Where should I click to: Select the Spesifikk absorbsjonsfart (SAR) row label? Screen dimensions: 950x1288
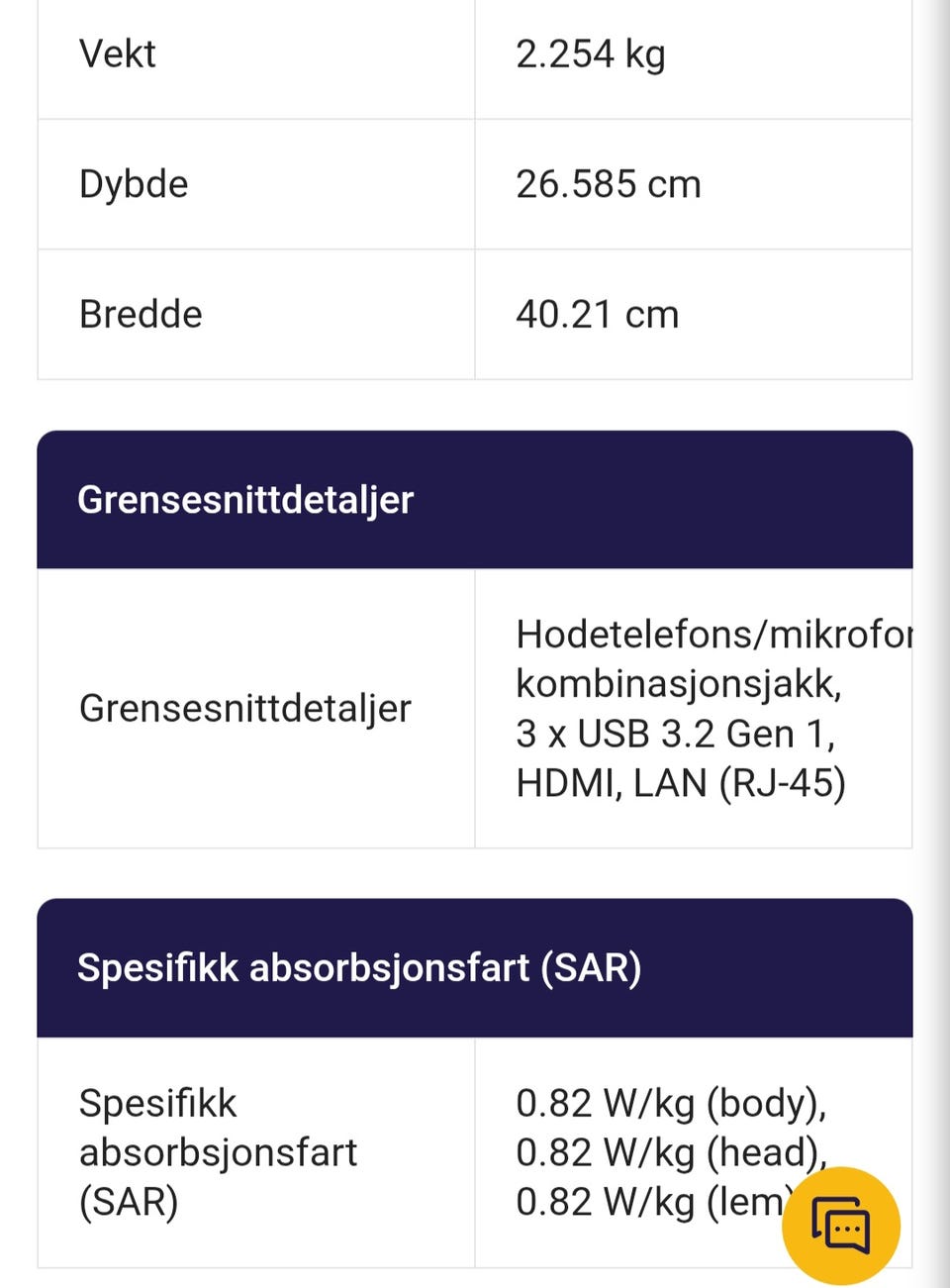click(219, 1152)
